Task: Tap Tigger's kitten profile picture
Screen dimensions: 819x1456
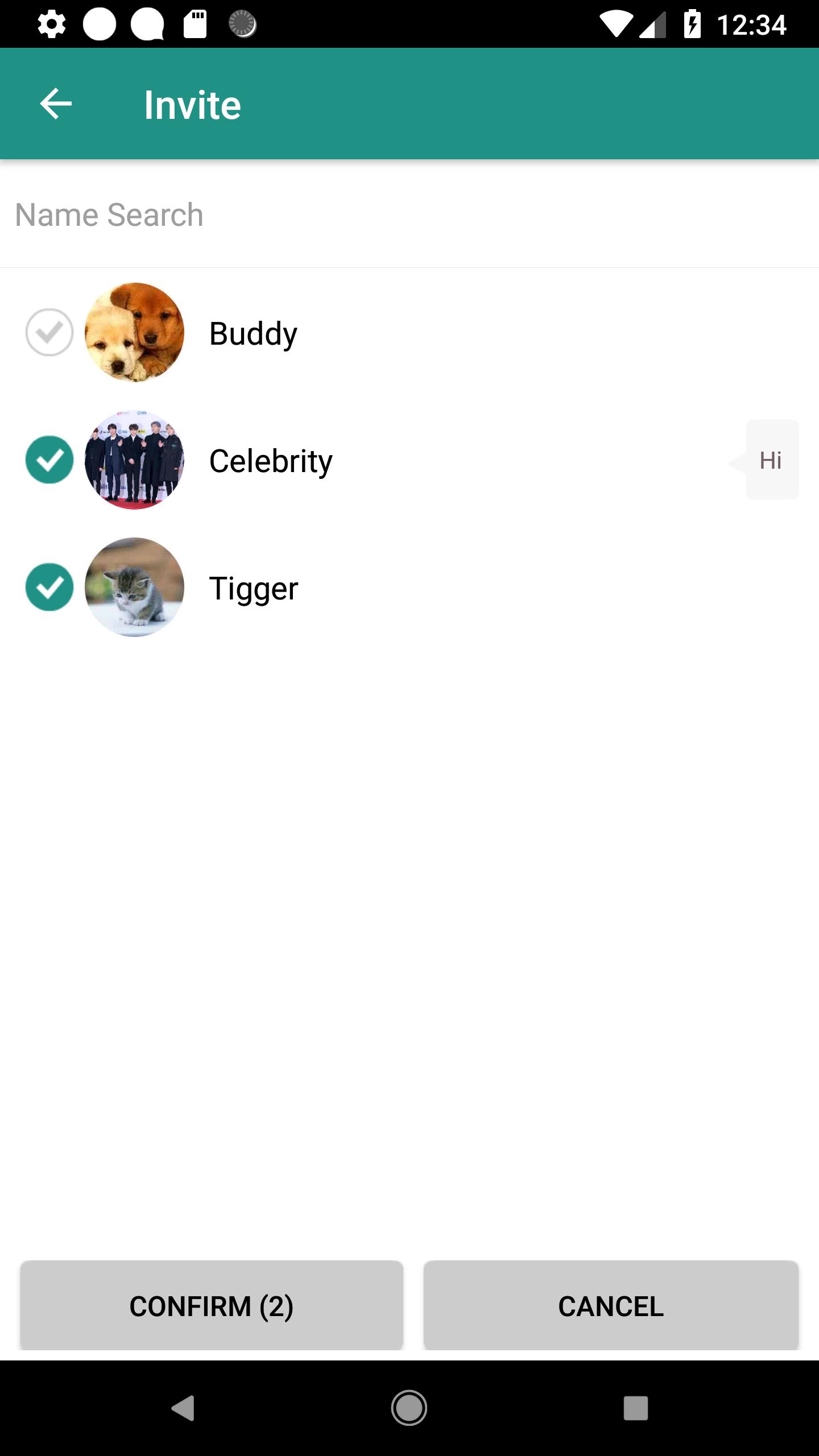Action: point(134,588)
